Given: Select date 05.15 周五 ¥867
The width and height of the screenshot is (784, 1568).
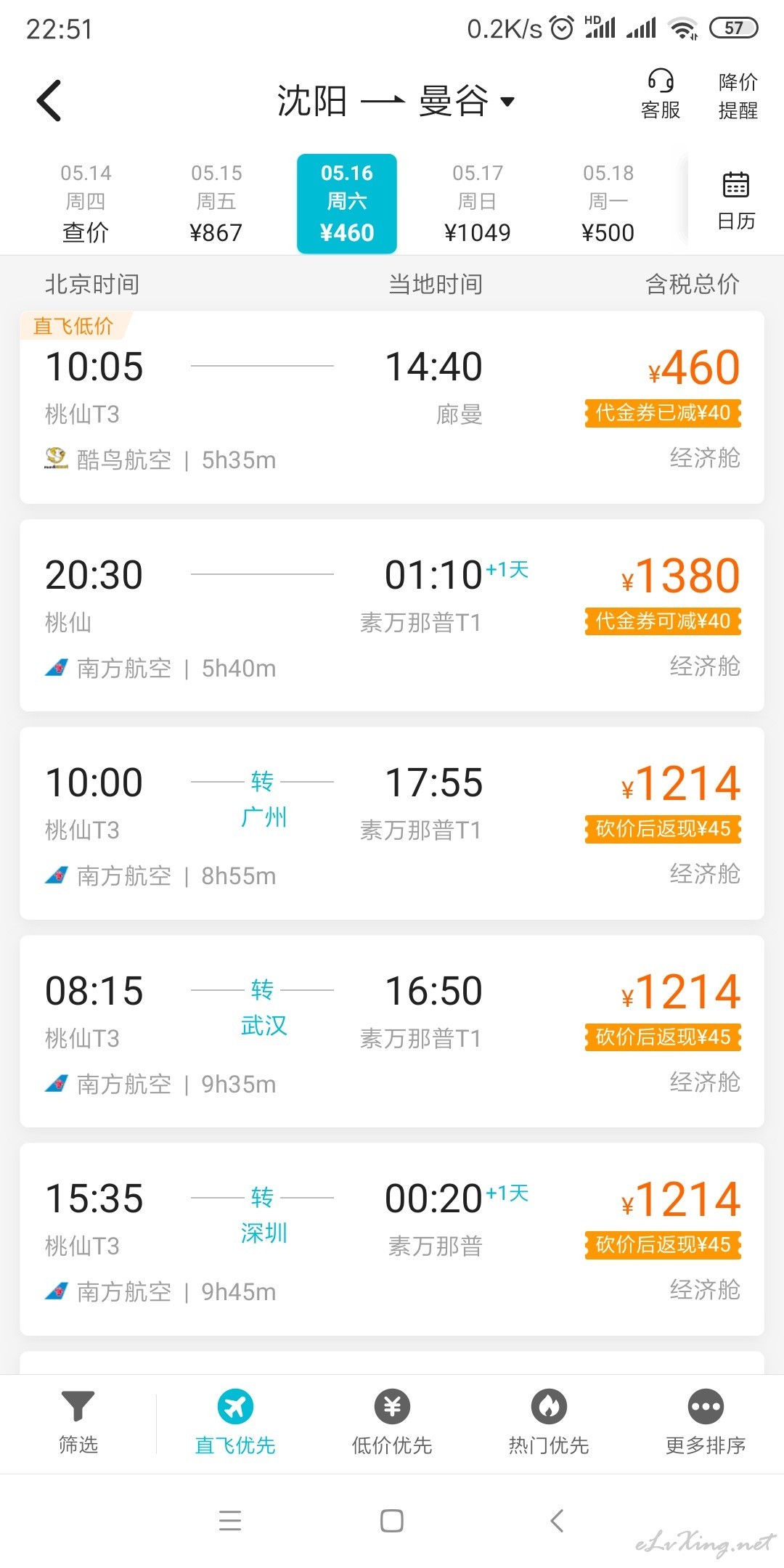Looking at the screenshot, I should click(x=216, y=203).
